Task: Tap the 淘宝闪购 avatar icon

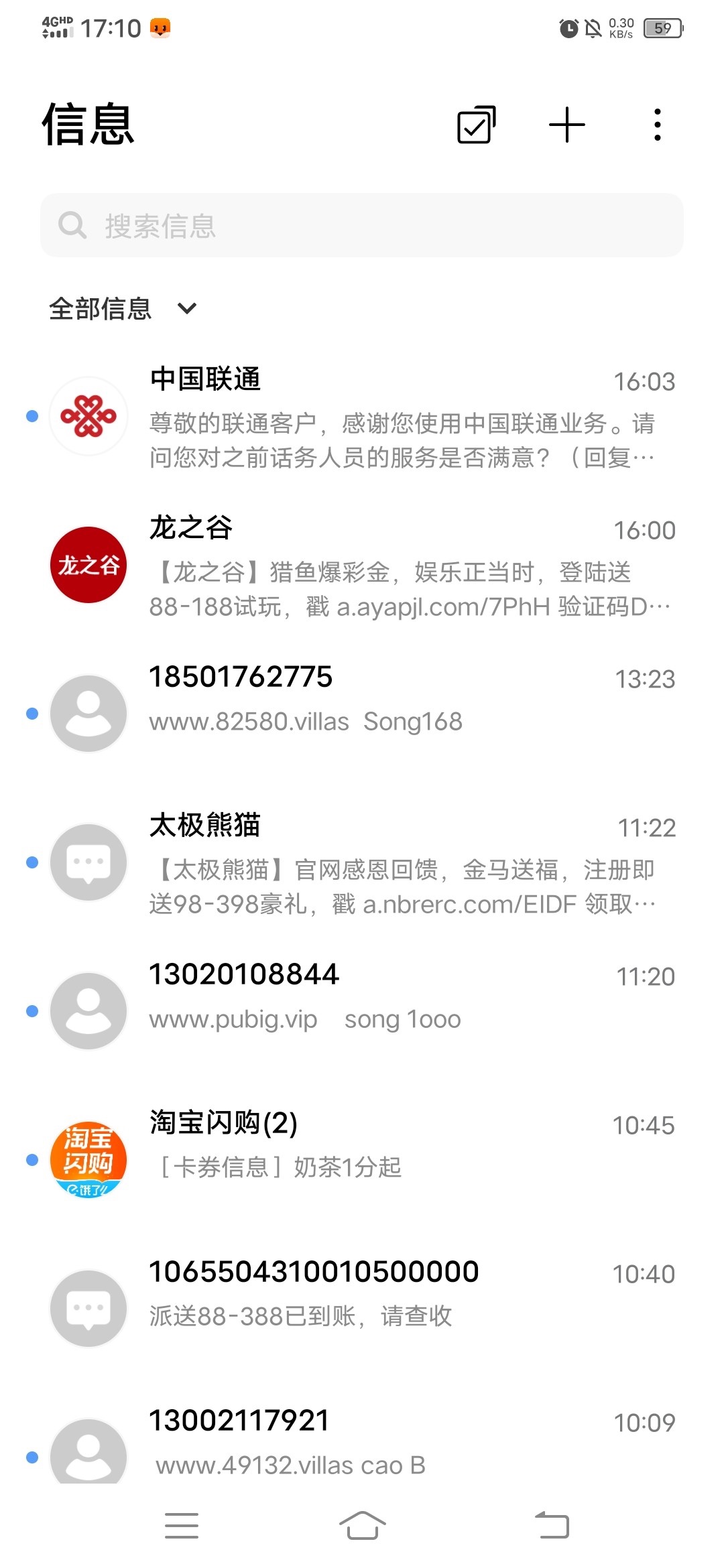Action: coord(87,1161)
